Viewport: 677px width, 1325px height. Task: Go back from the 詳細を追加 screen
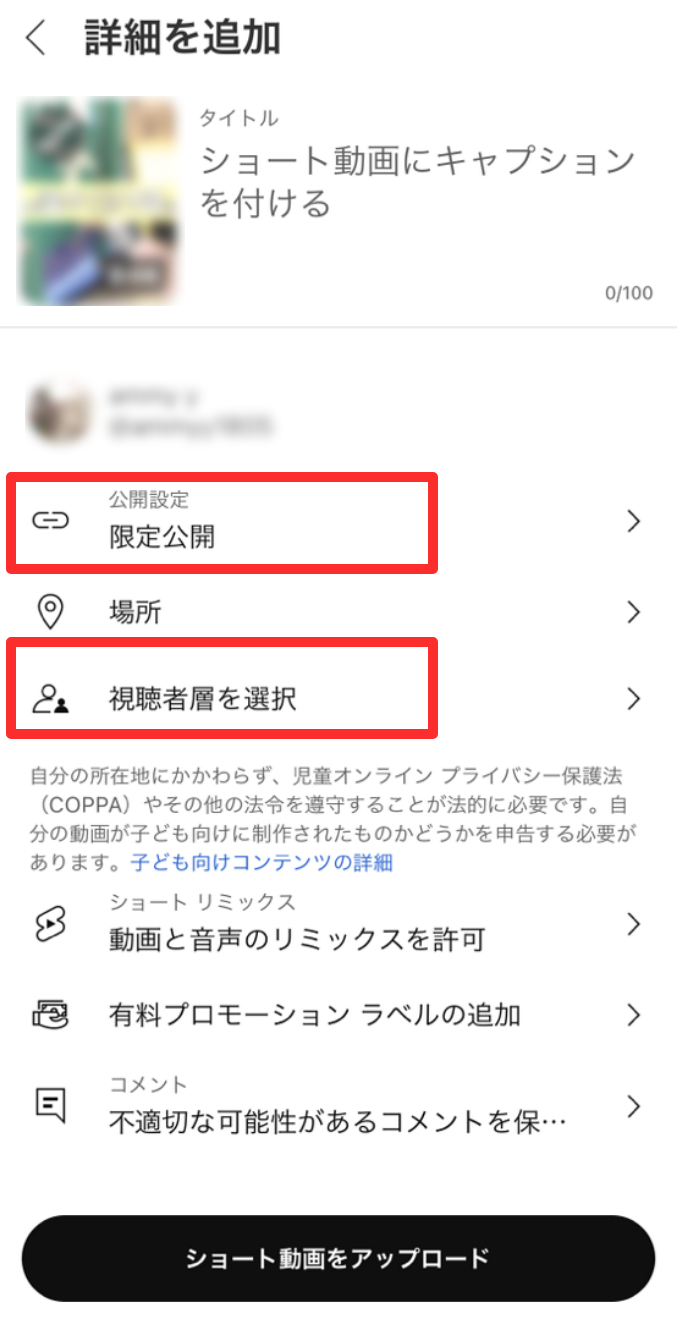click(x=36, y=39)
